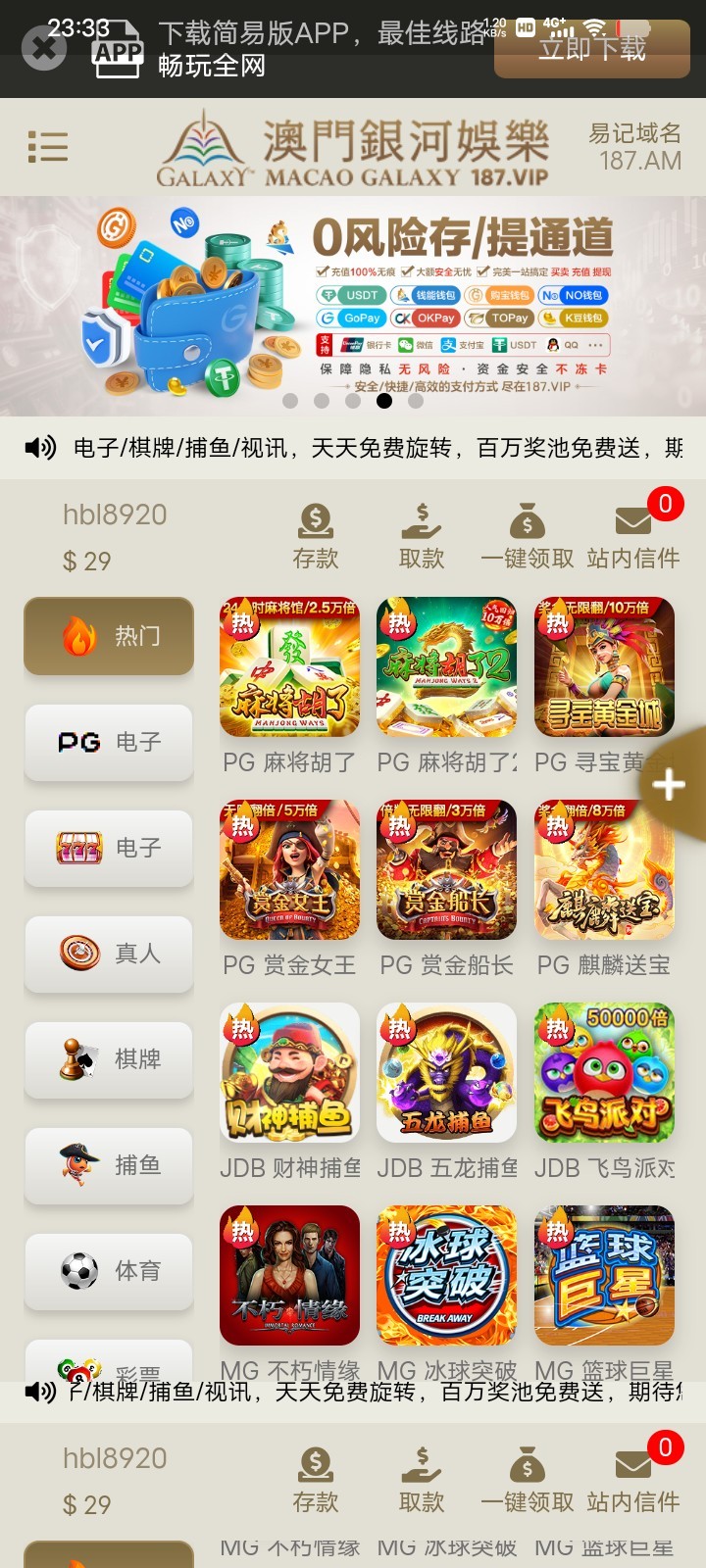Screen dimensions: 706x1568
Task: Open the PG 赏金女王 game
Action: point(289,871)
